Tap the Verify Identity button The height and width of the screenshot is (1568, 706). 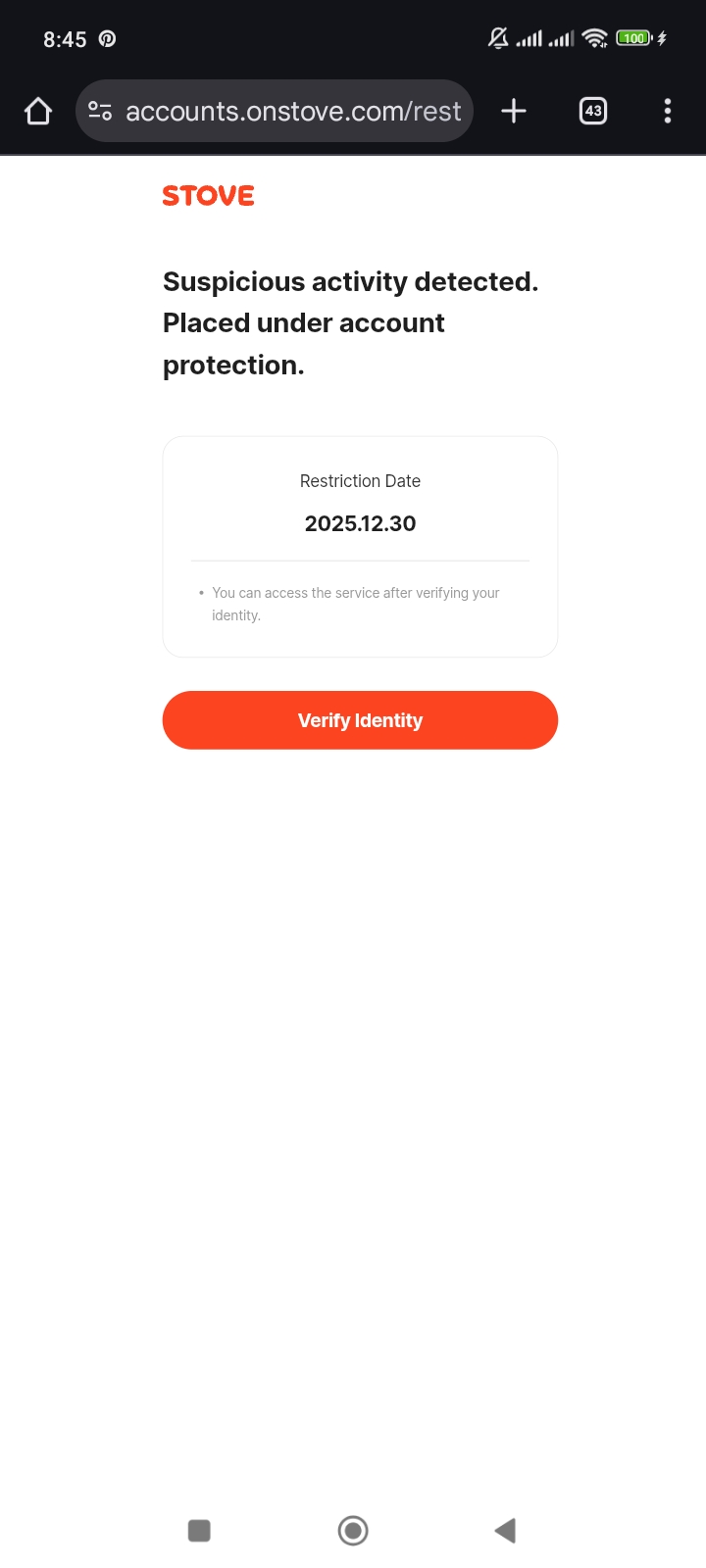(x=360, y=720)
